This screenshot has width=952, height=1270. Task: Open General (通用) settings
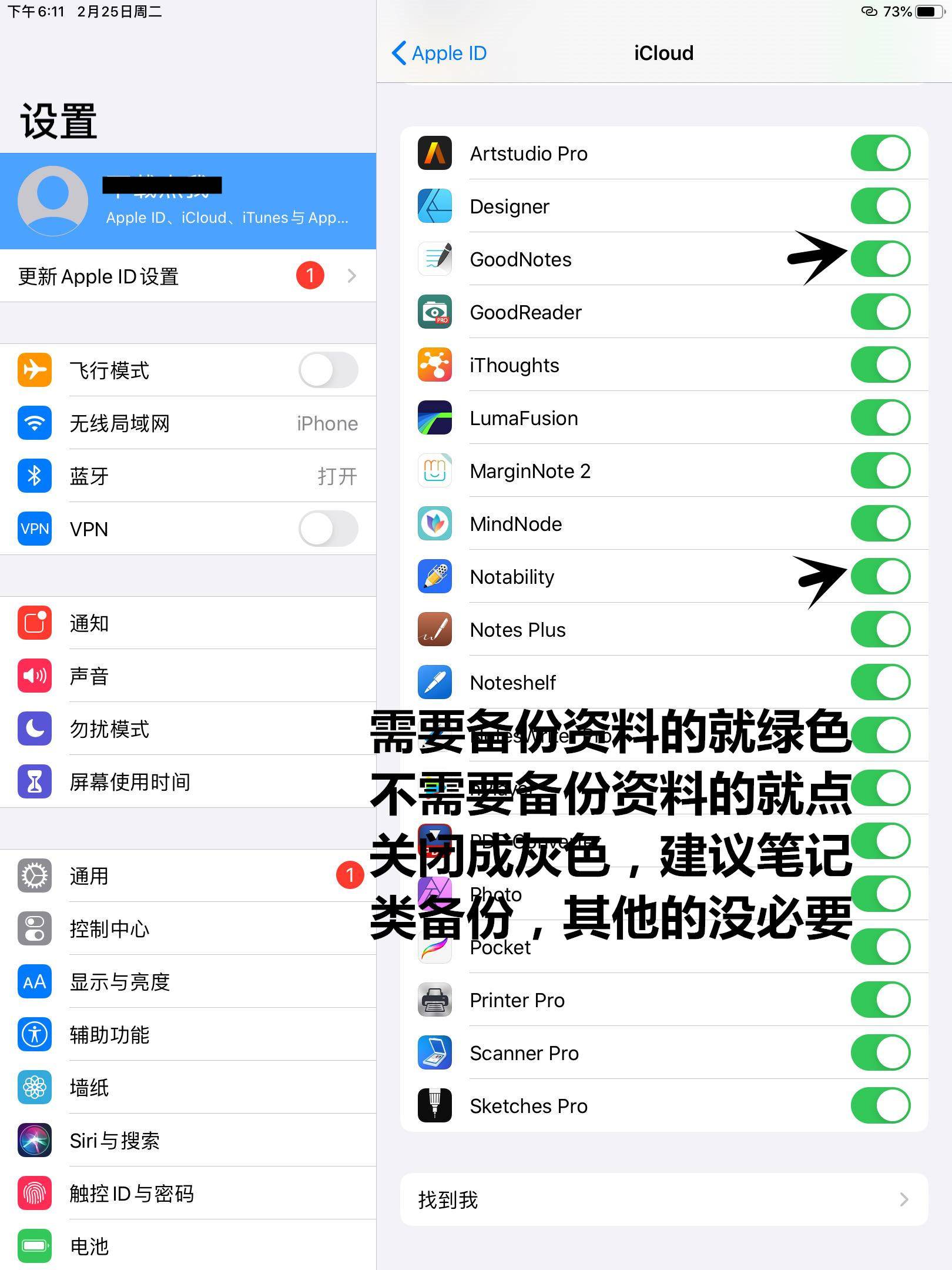pos(188,876)
